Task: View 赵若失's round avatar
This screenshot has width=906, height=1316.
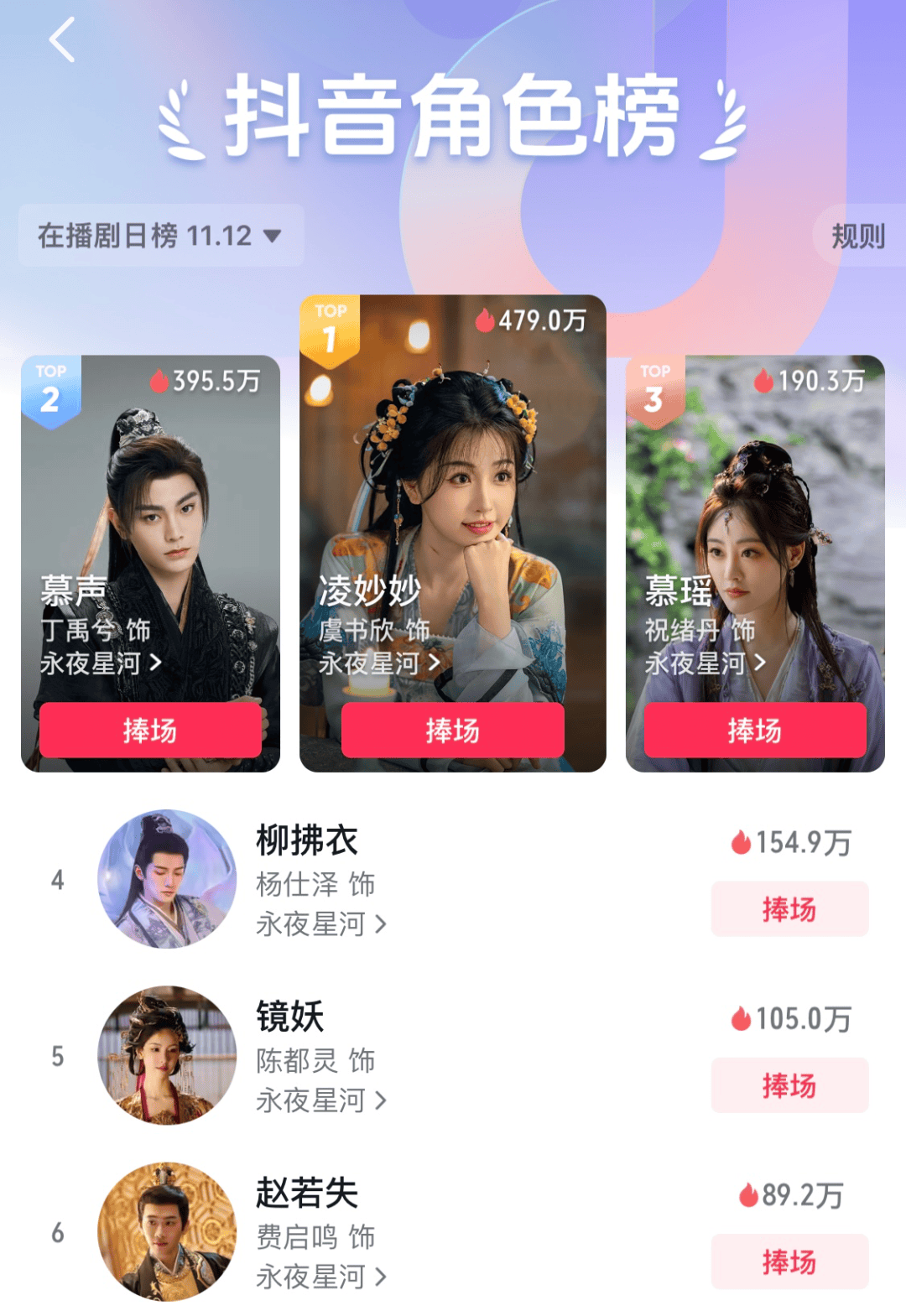Action: click(x=167, y=1231)
